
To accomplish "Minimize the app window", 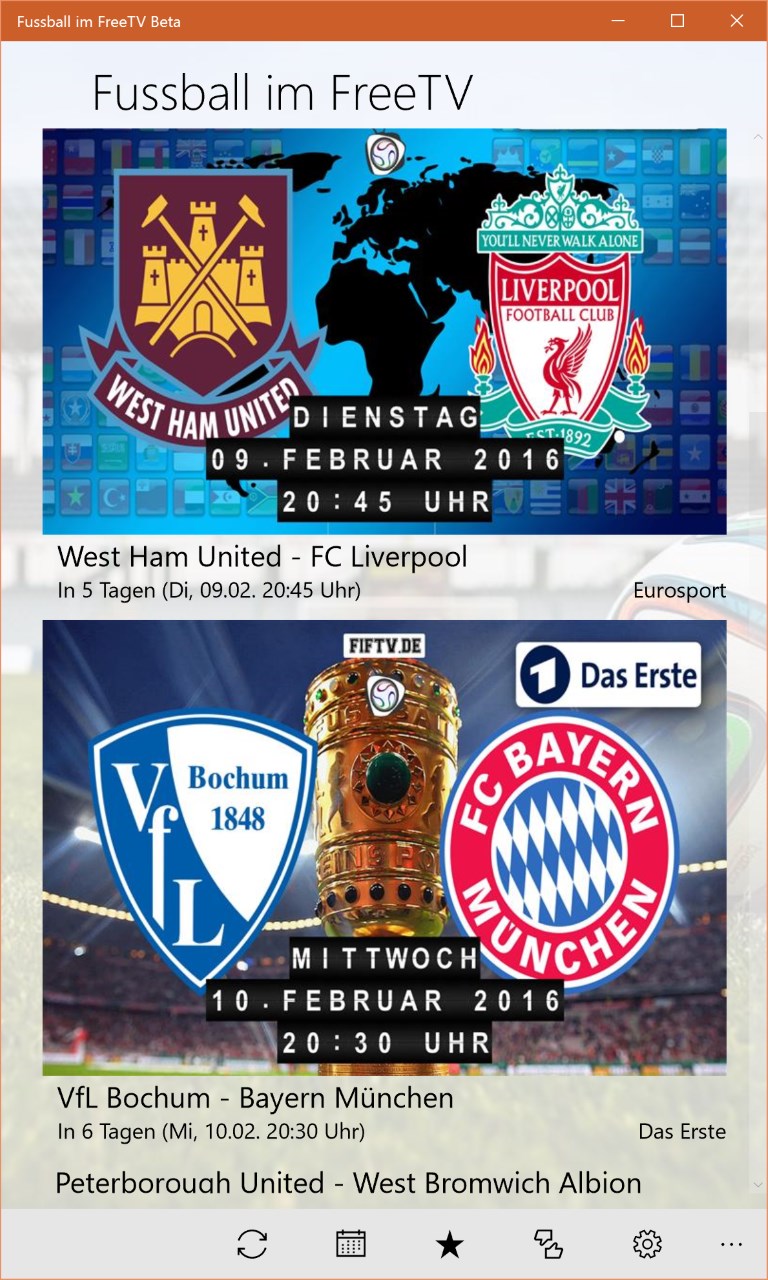I will coord(617,21).
